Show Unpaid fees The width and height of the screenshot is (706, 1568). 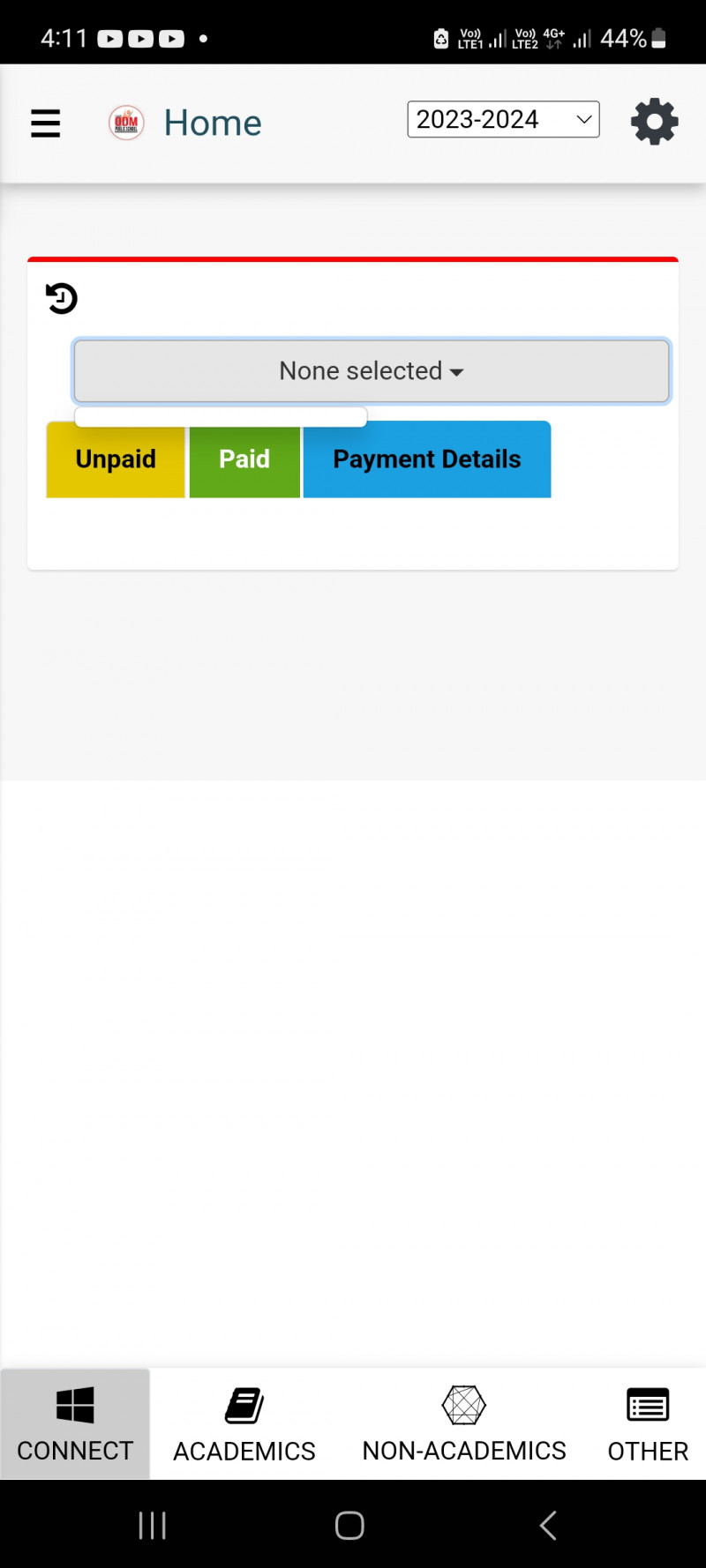(116, 460)
